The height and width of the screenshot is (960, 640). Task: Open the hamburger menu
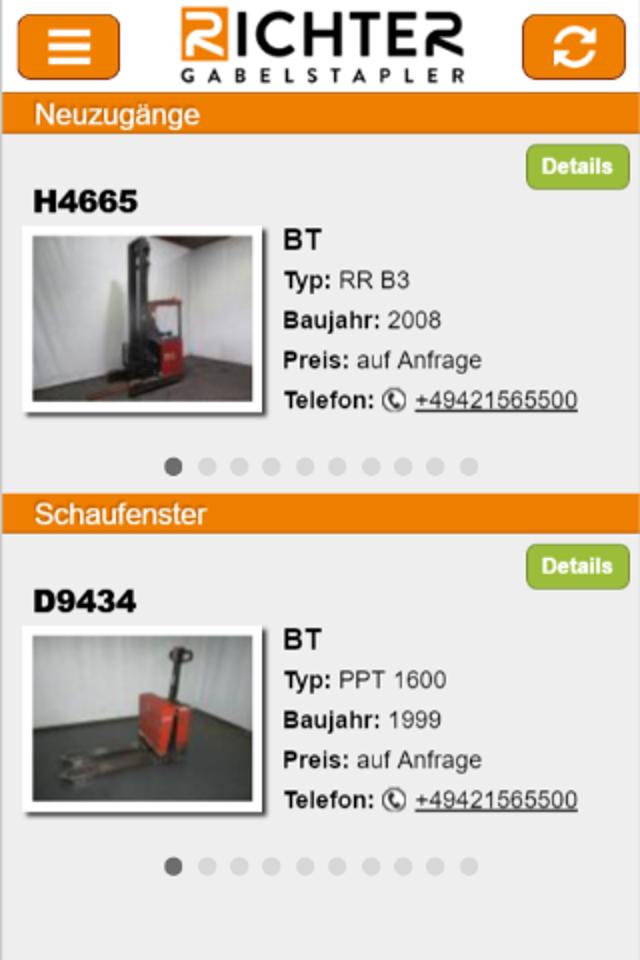(68, 46)
